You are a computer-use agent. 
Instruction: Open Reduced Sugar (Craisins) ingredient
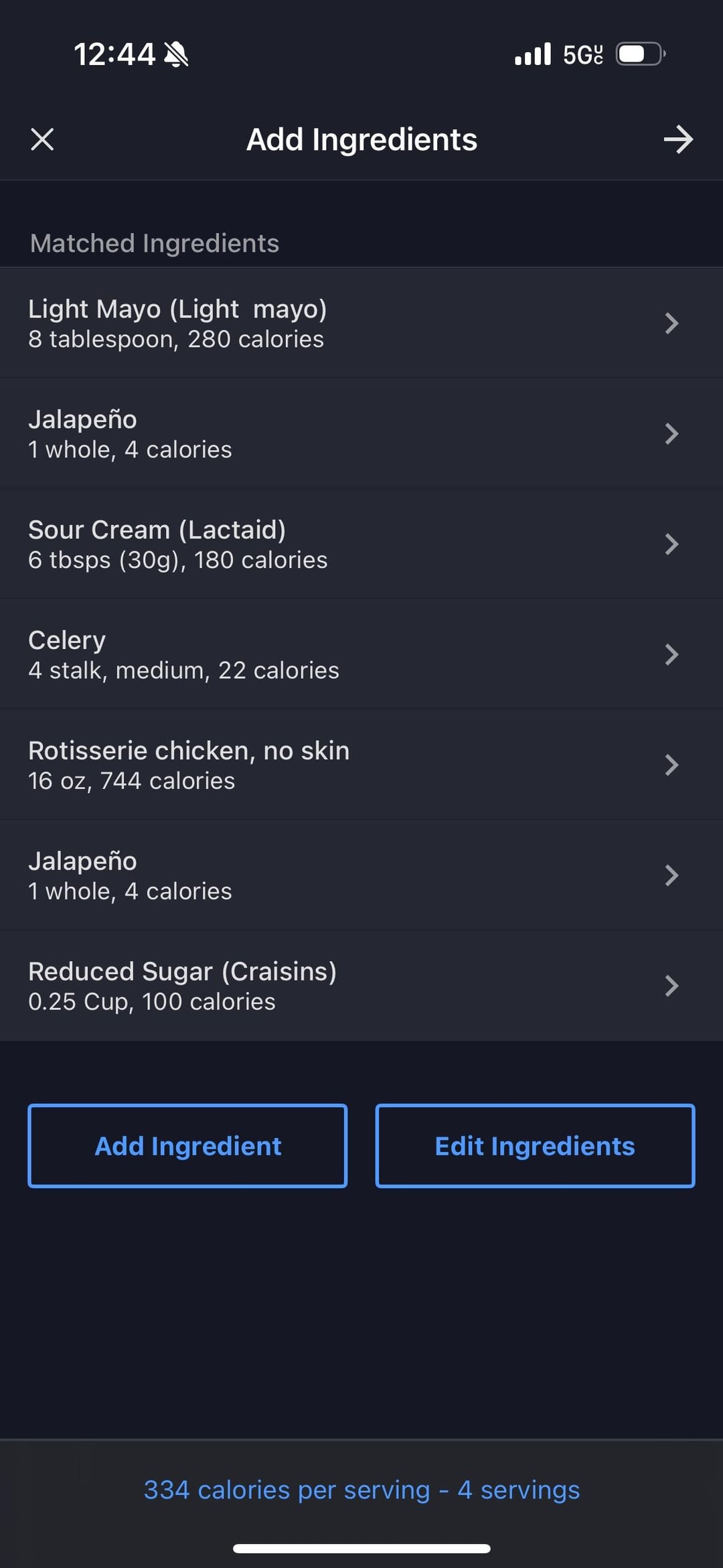click(x=361, y=986)
